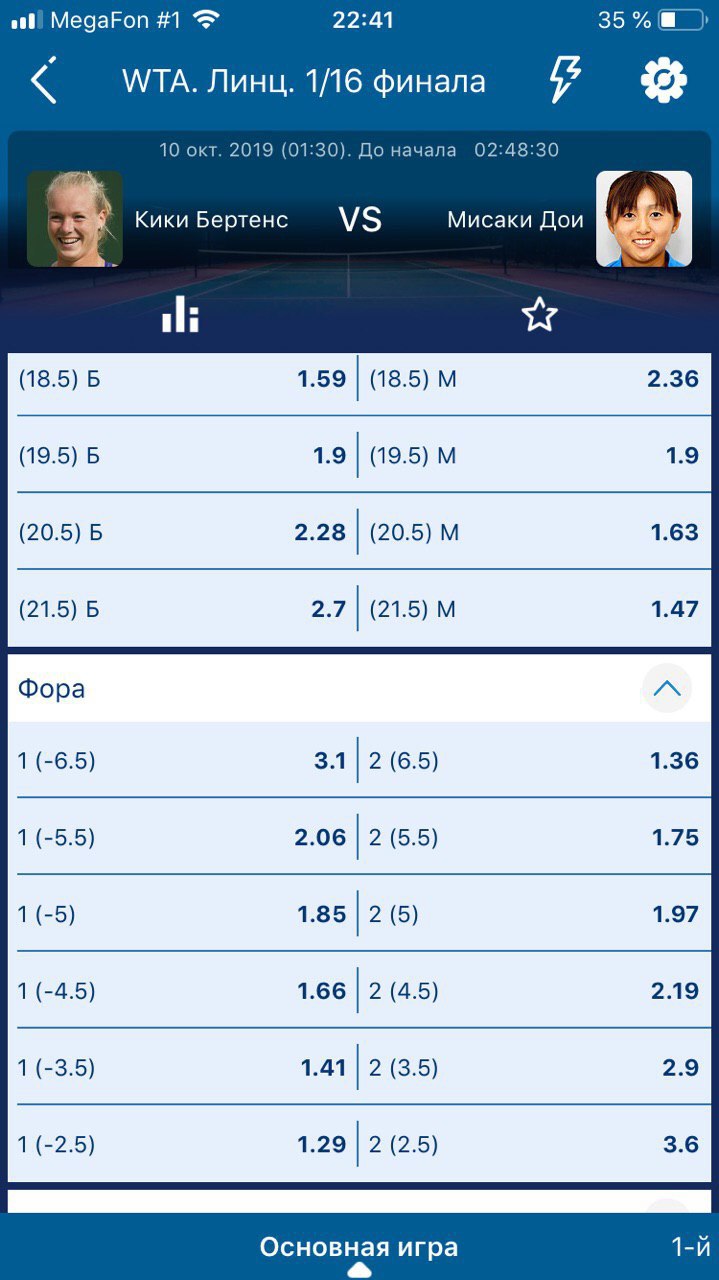Image resolution: width=719 pixels, height=1280 pixels.
Task: Select the (19.5) М odds 1.9
Action: point(535,456)
